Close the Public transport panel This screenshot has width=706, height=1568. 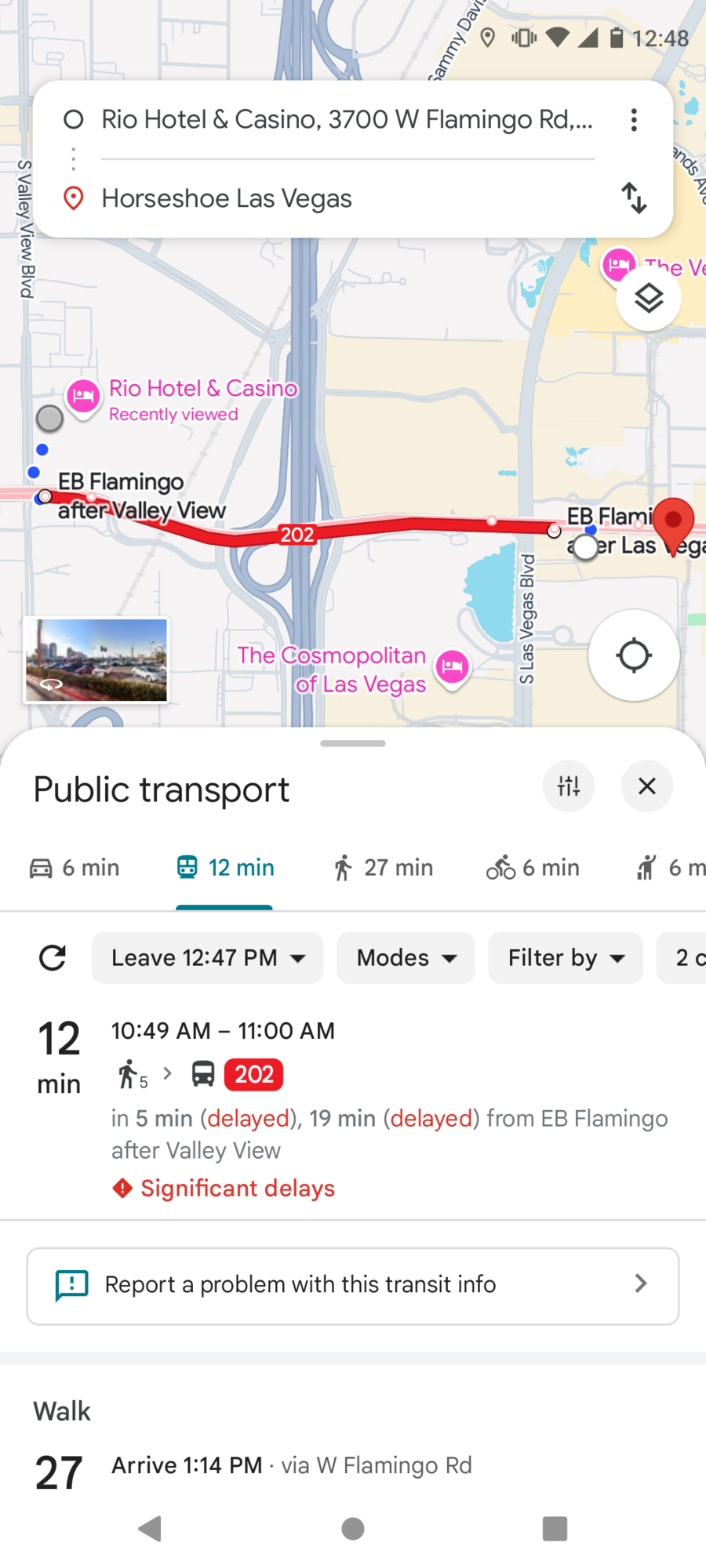(647, 786)
